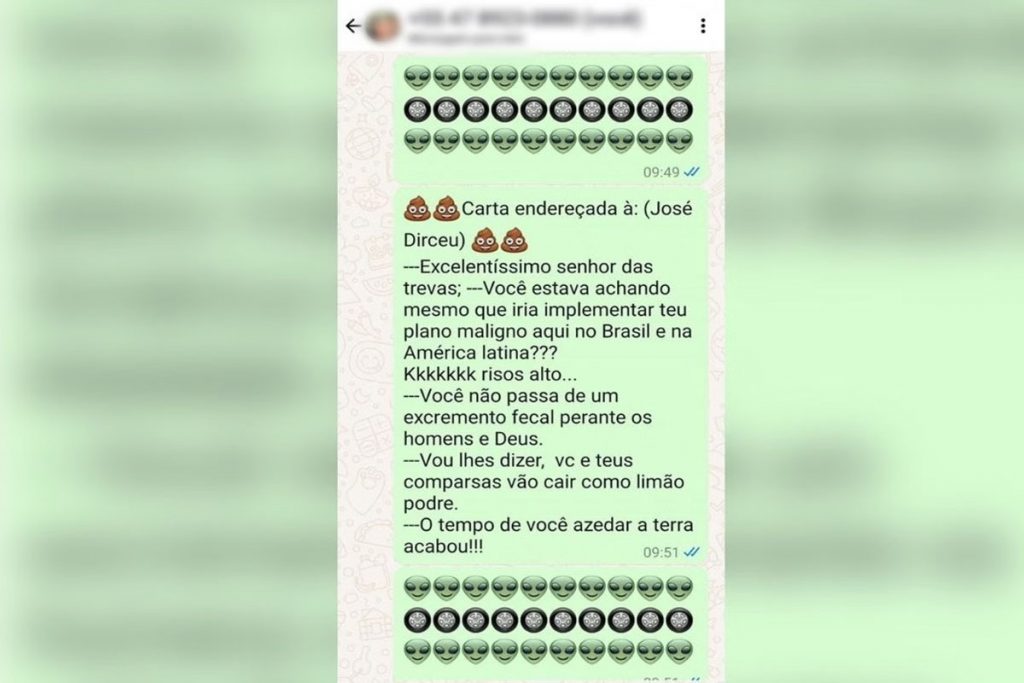Open the chat overflow menu

click(x=703, y=26)
